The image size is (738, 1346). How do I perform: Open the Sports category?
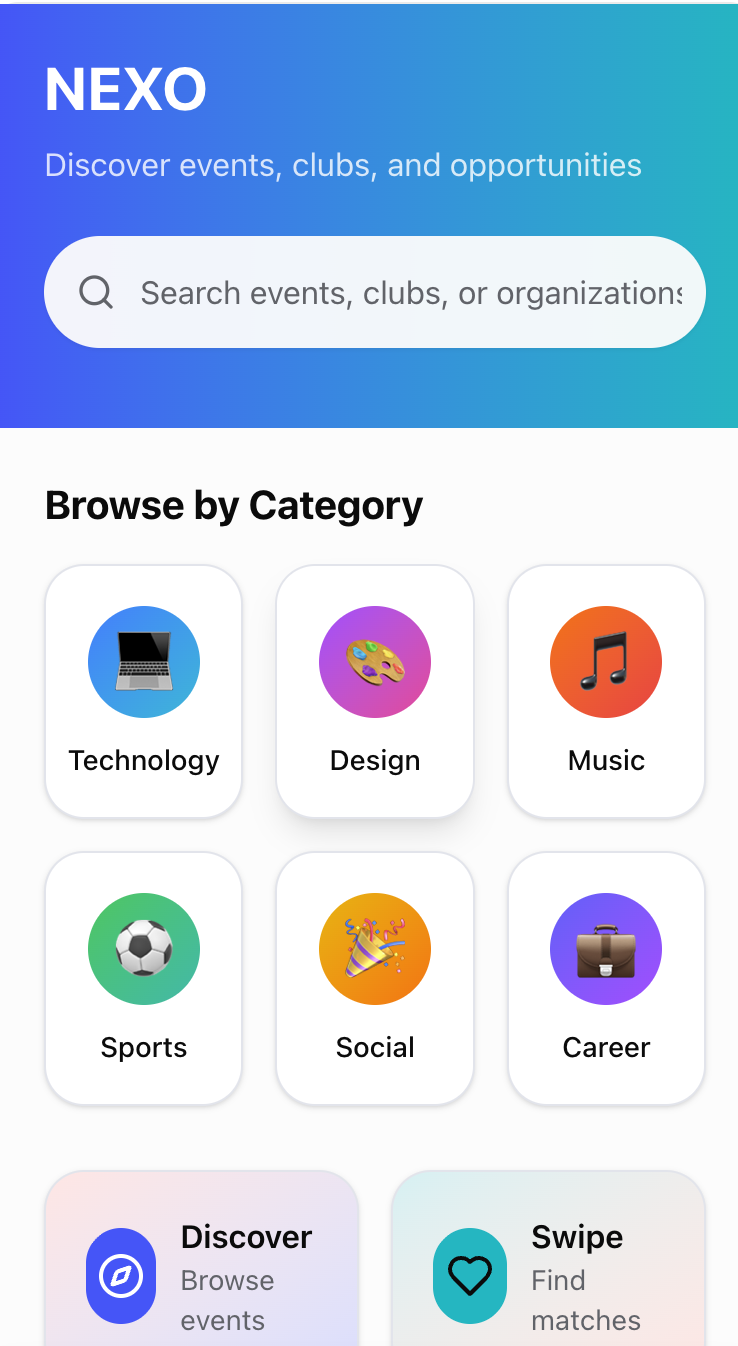pos(144,979)
